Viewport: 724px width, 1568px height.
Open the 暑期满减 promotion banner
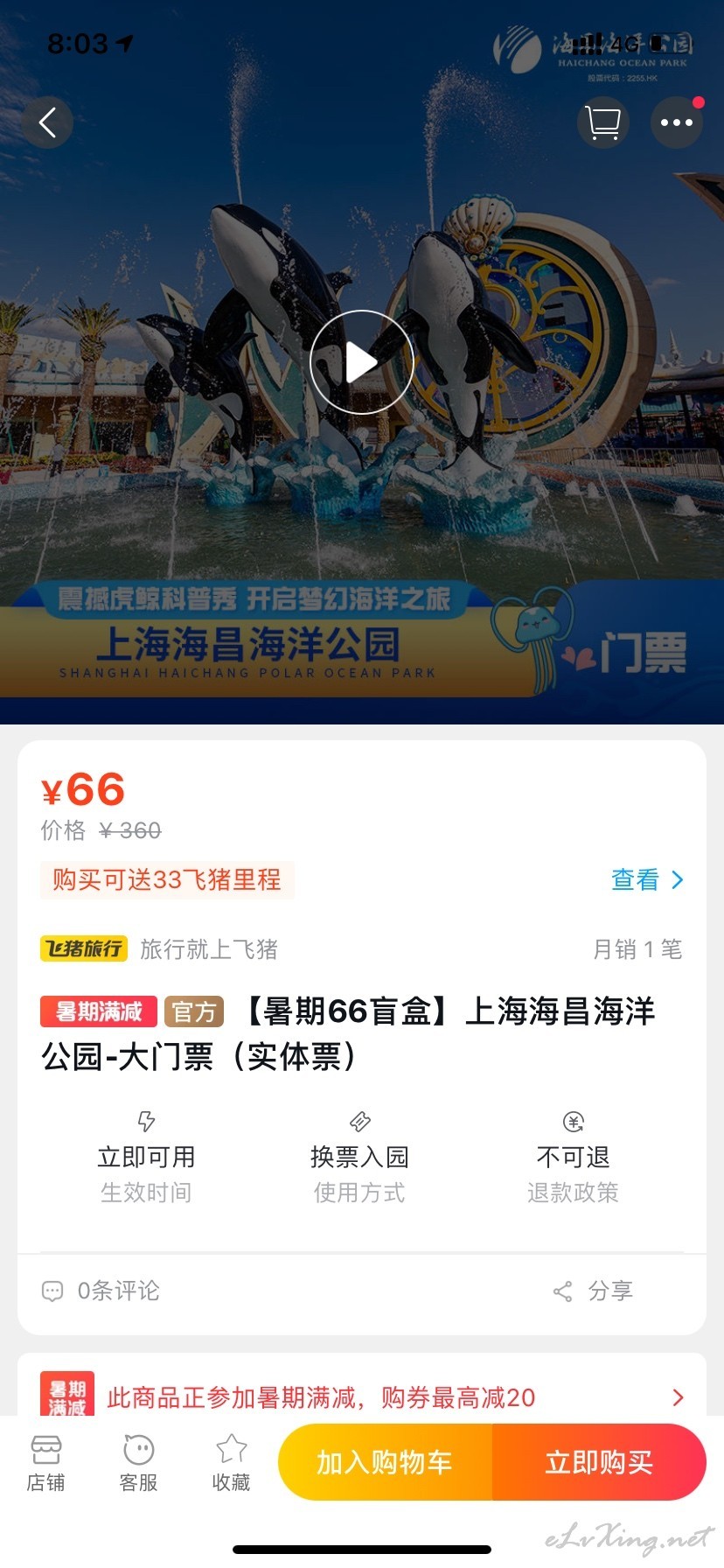coord(362,1396)
